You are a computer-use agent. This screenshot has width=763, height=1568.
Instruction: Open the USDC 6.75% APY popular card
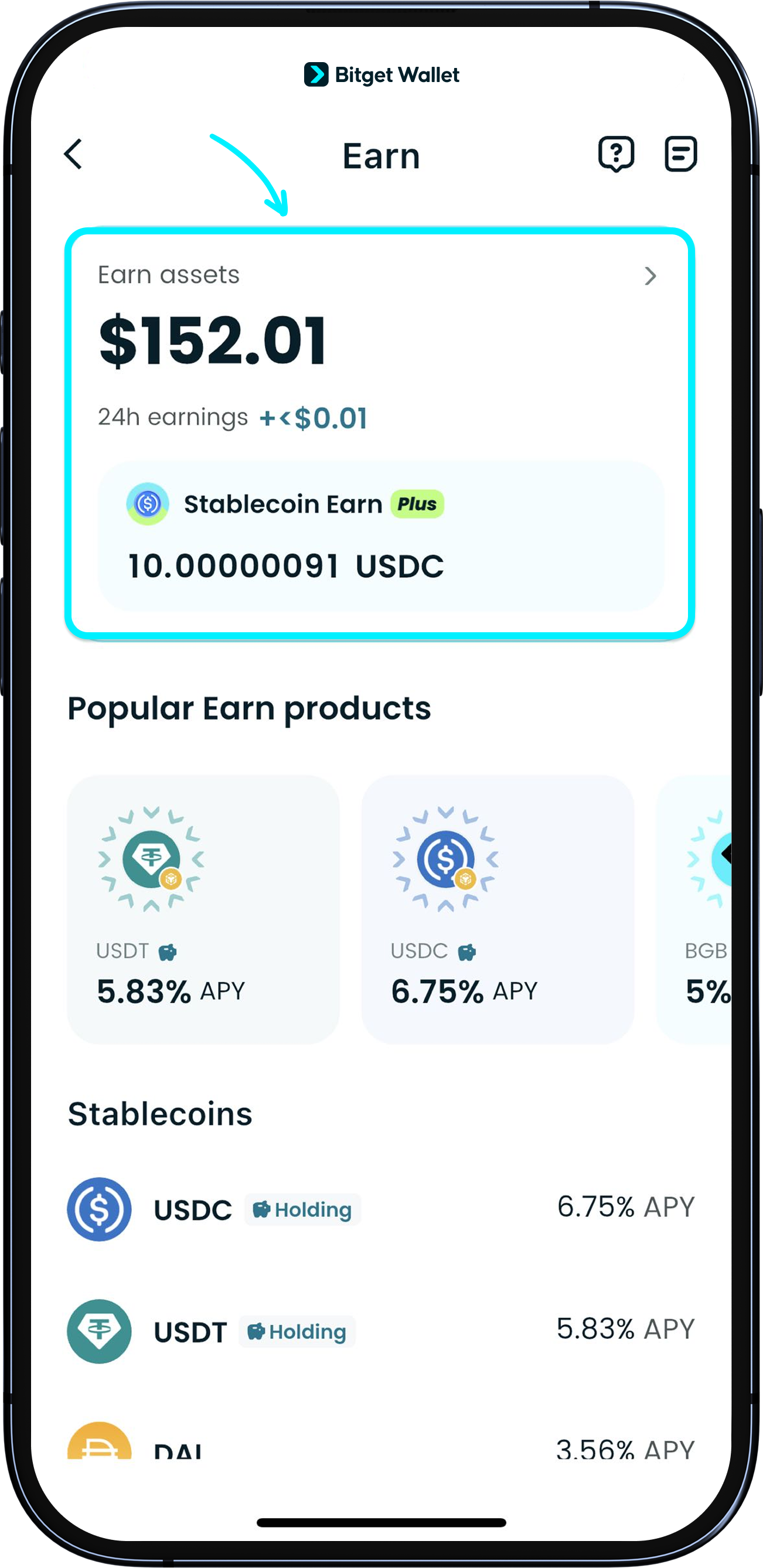[498, 909]
